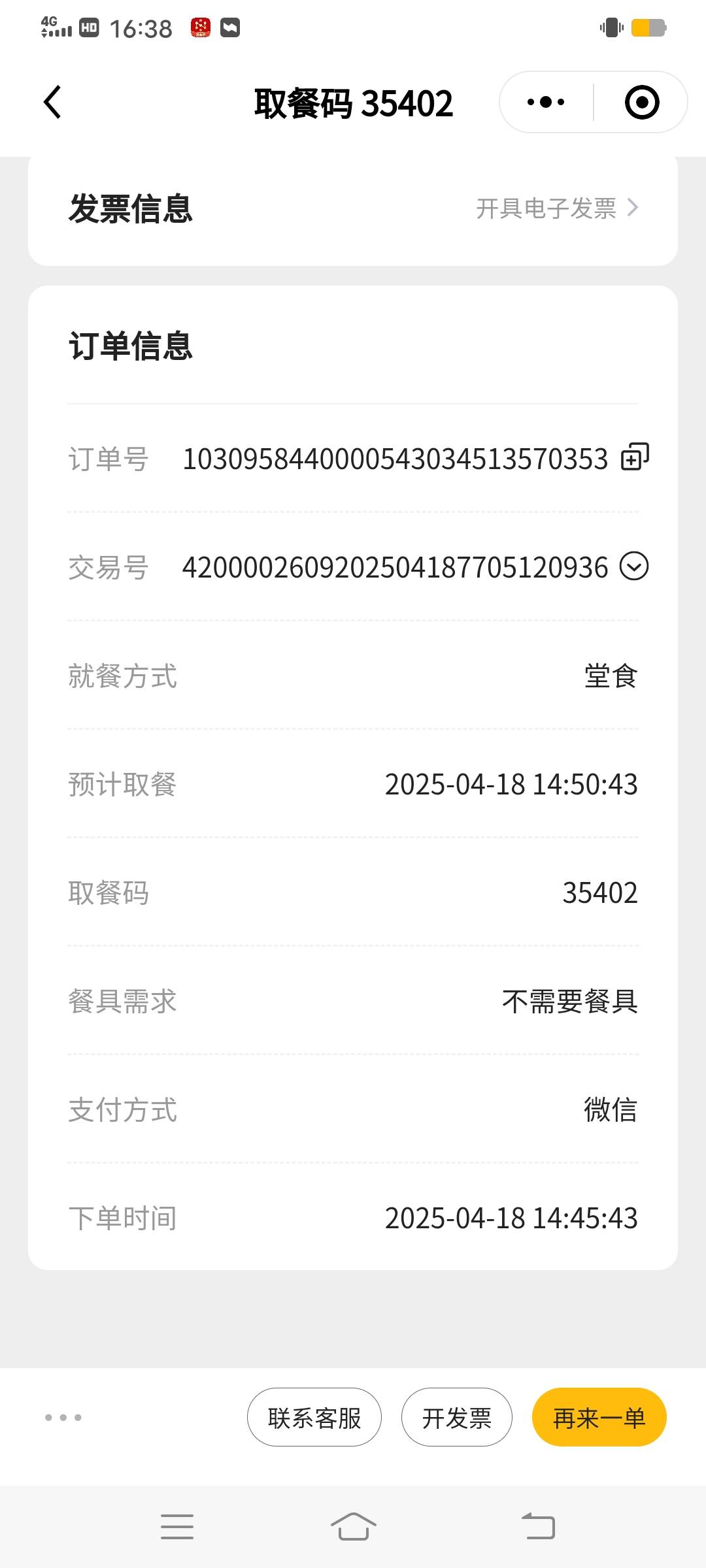Open the mini program three-dot menu
Image resolution: width=706 pixels, height=1568 pixels.
tap(546, 102)
